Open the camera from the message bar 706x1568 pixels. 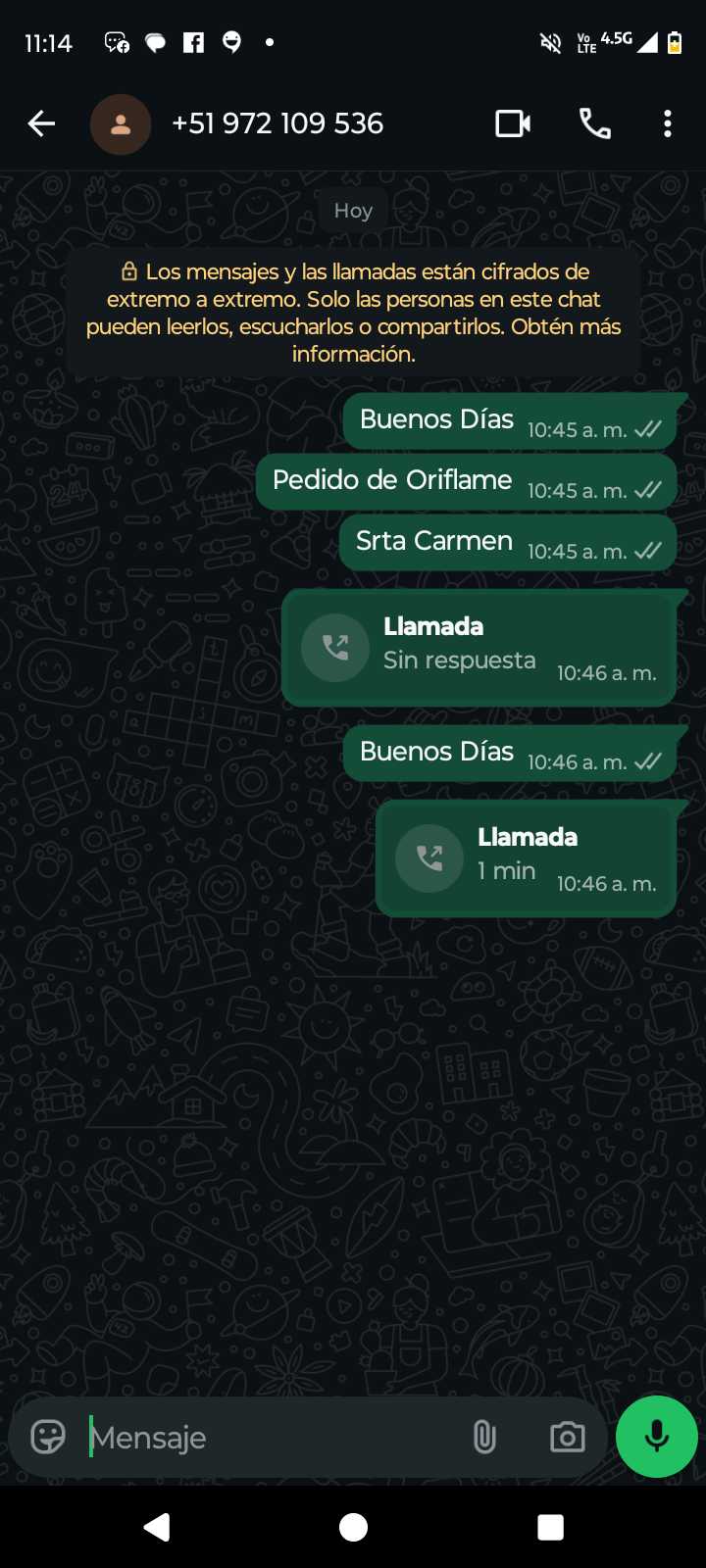pyautogui.click(x=567, y=1437)
